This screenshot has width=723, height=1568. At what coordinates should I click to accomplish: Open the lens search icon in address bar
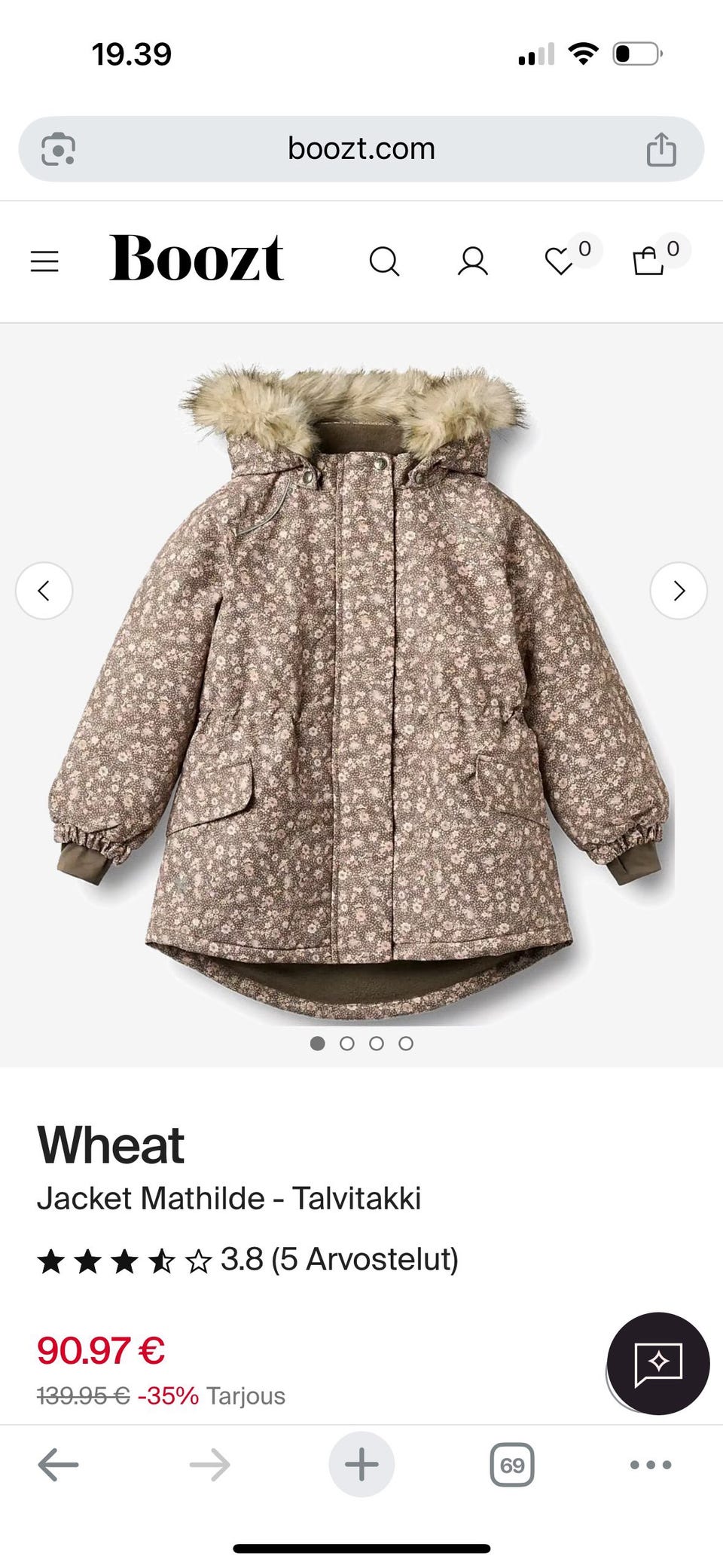(58, 148)
